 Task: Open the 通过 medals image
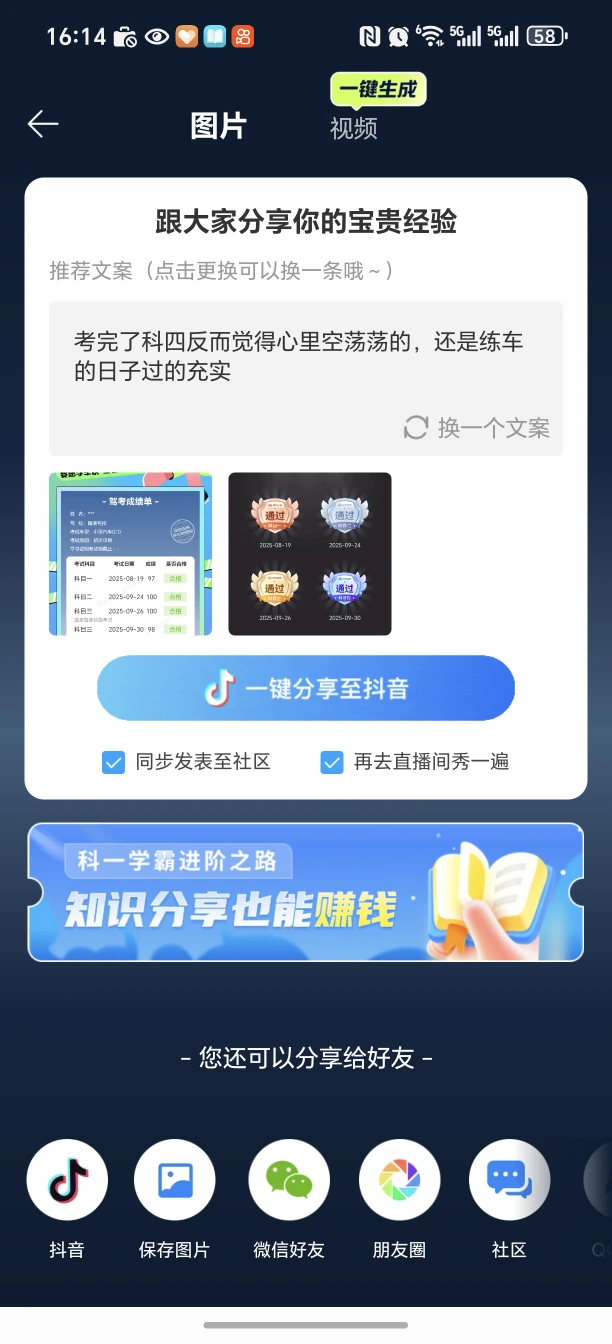point(310,554)
